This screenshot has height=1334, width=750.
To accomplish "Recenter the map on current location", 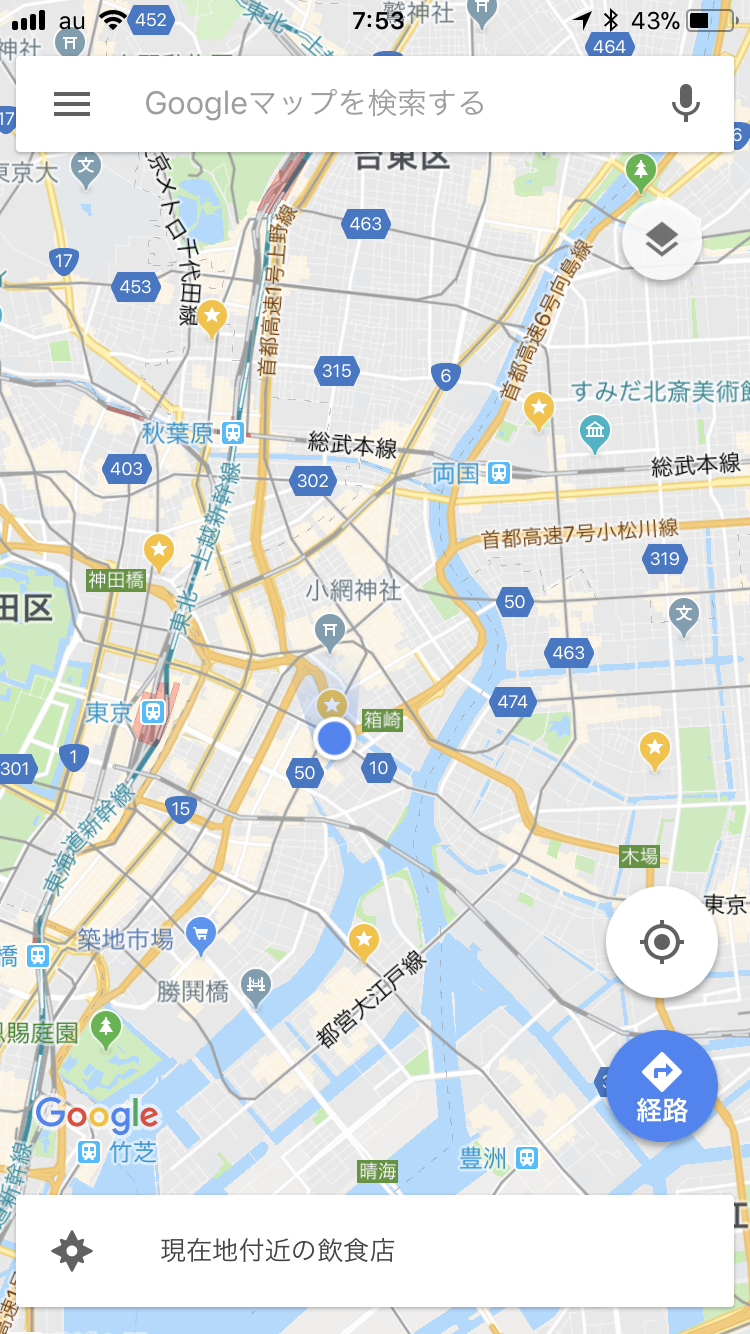I will coord(661,942).
